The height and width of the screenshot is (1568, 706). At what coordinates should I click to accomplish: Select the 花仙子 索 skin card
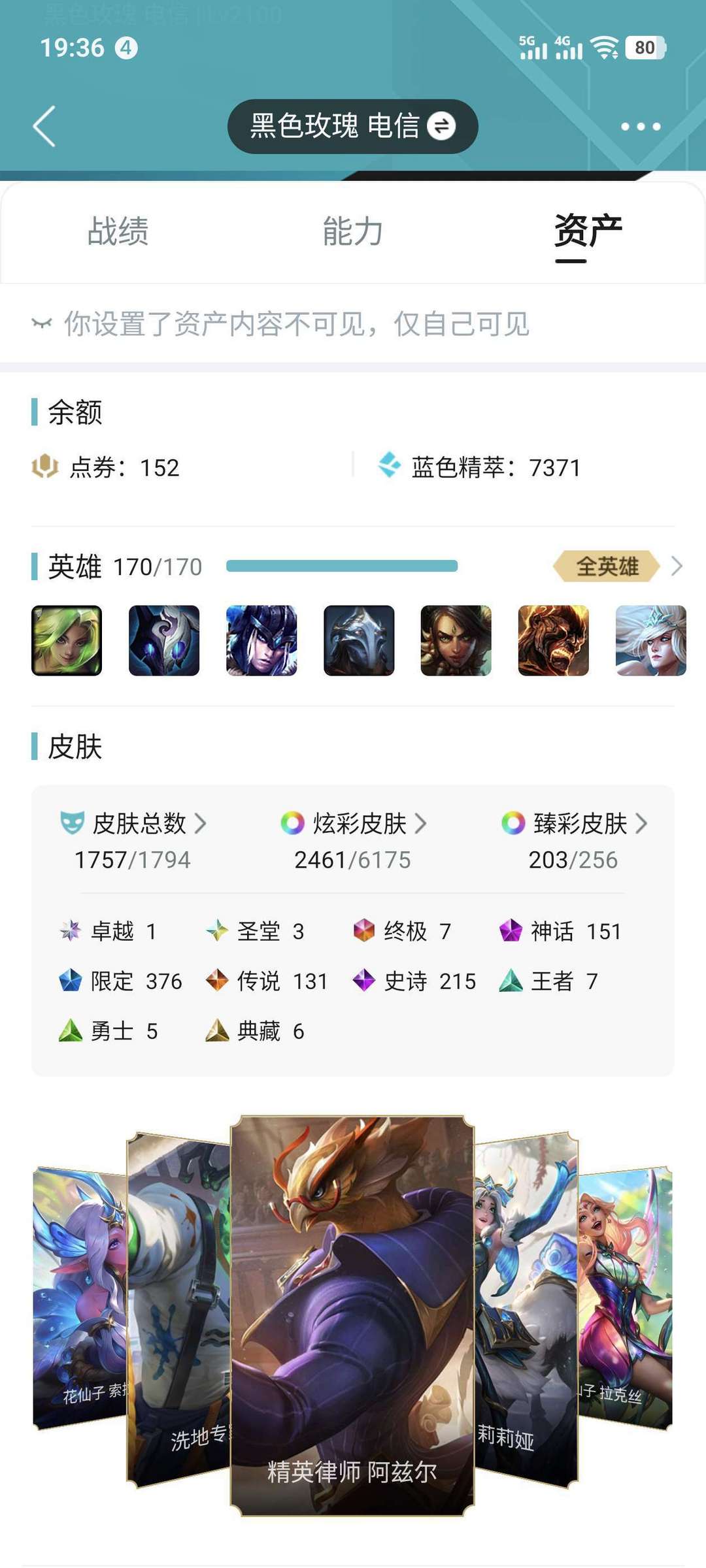point(80,1297)
